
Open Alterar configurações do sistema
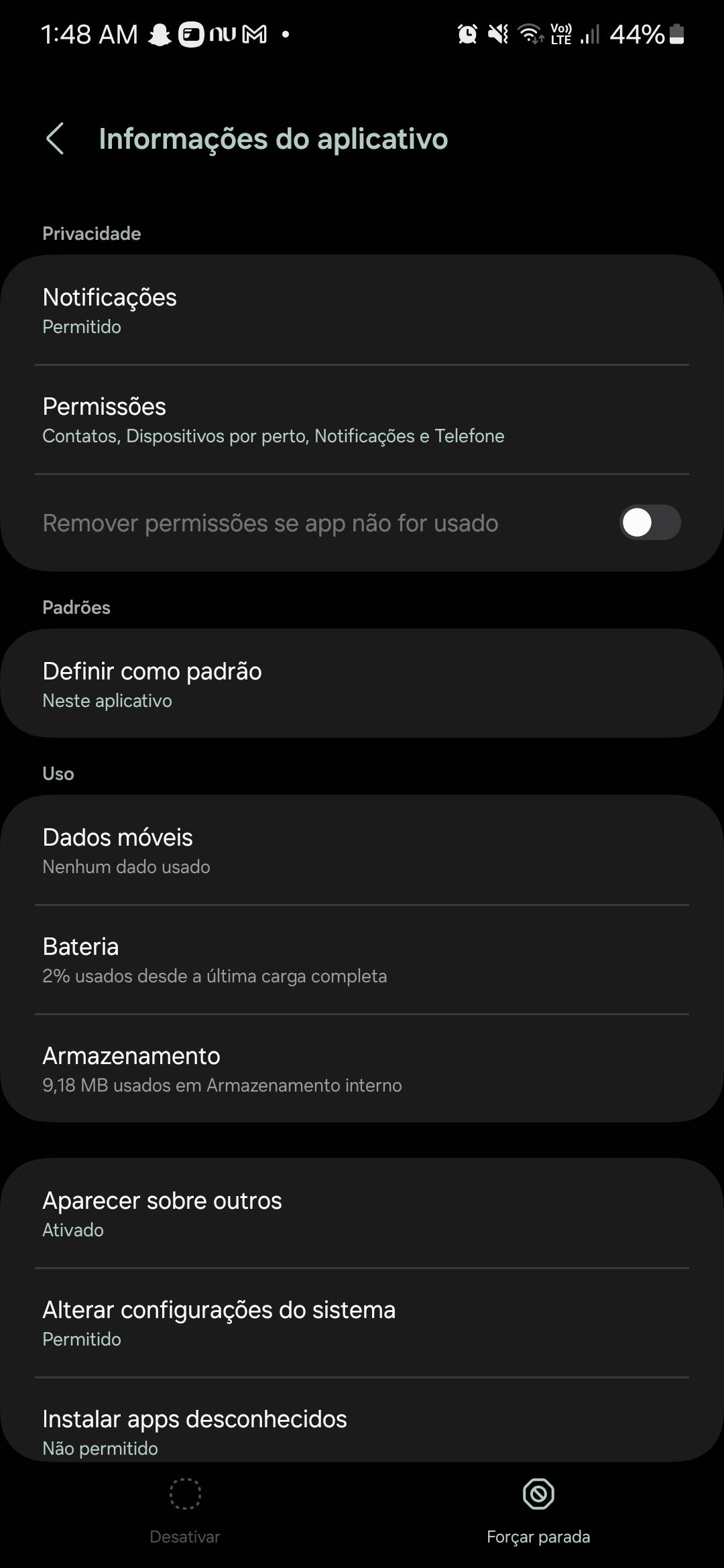362,1323
